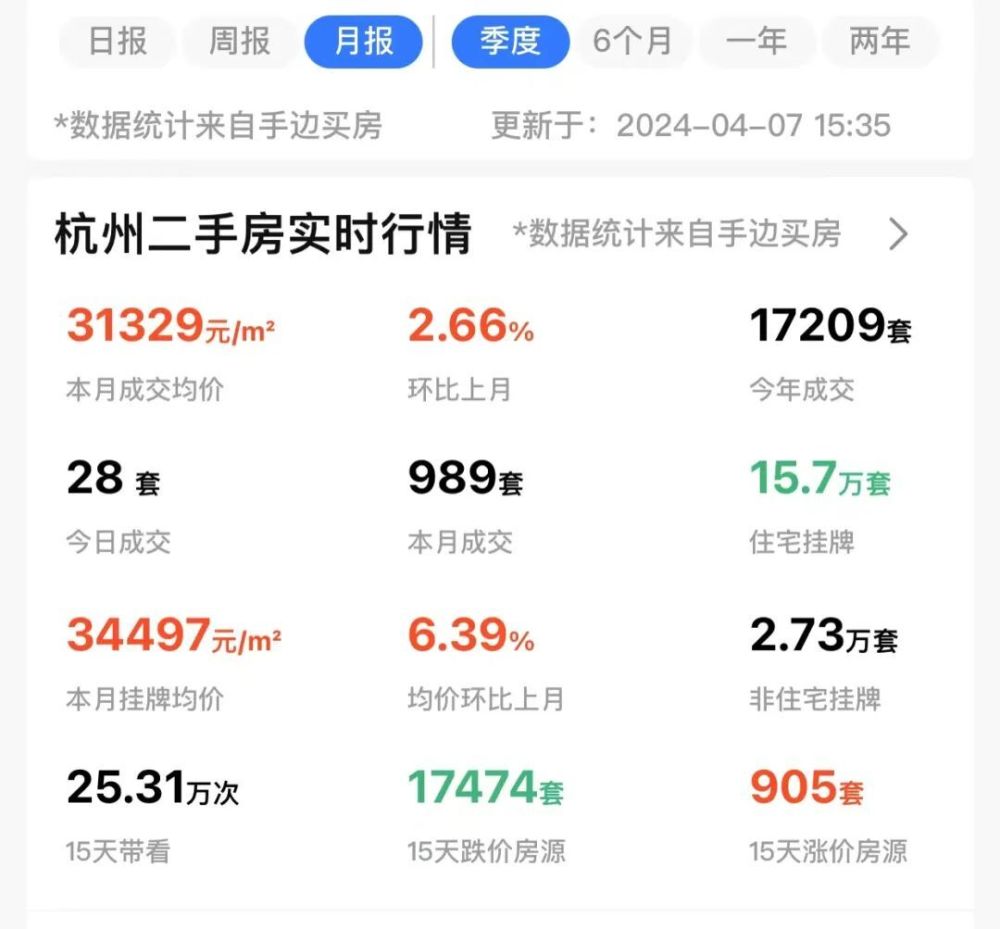Select the 一年 time range

(x=756, y=42)
